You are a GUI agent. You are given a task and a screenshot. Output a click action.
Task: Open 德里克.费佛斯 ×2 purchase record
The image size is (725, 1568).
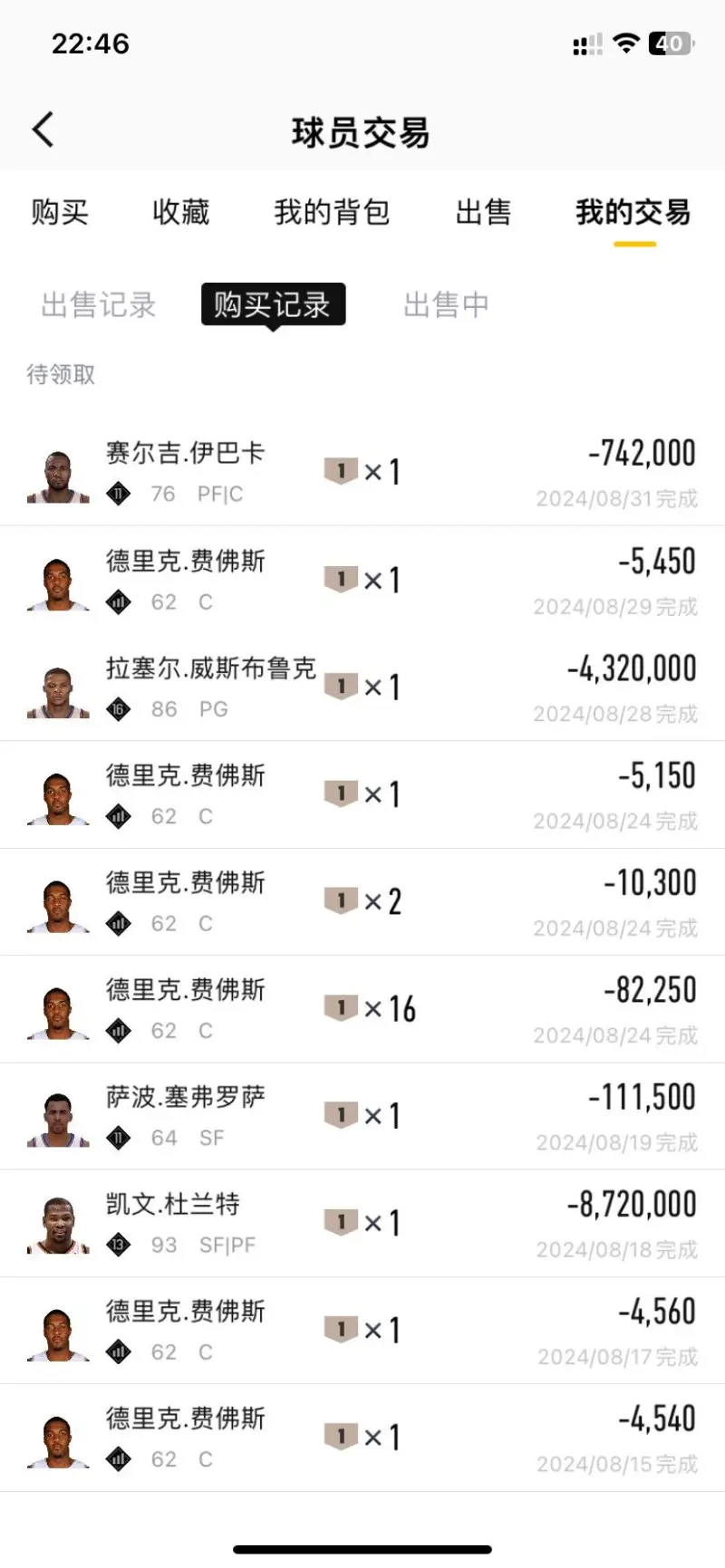[362, 901]
